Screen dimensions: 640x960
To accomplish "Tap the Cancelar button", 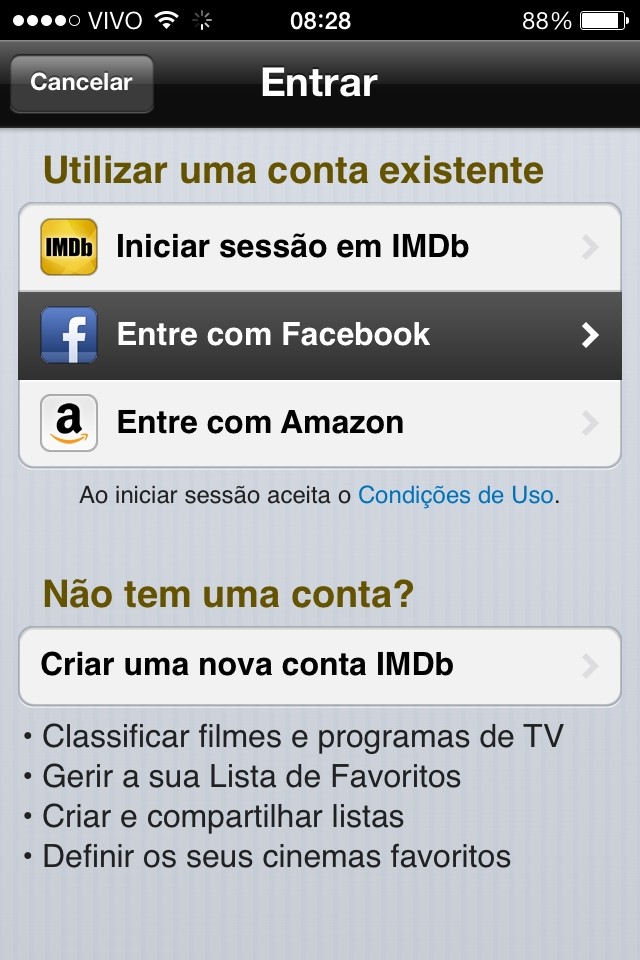I will (x=81, y=83).
